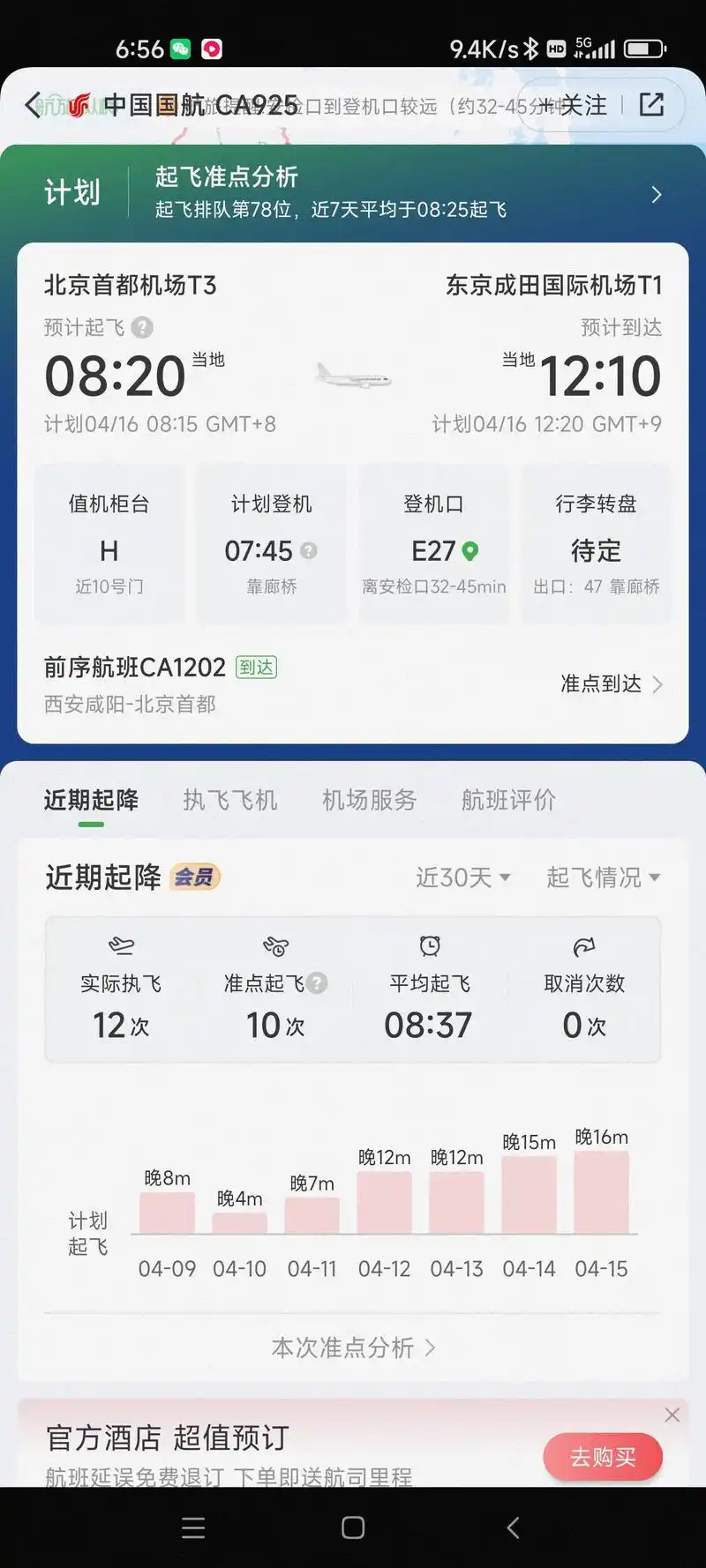706x1568 pixels.
Task: Open the share icon at top right
Action: (652, 104)
